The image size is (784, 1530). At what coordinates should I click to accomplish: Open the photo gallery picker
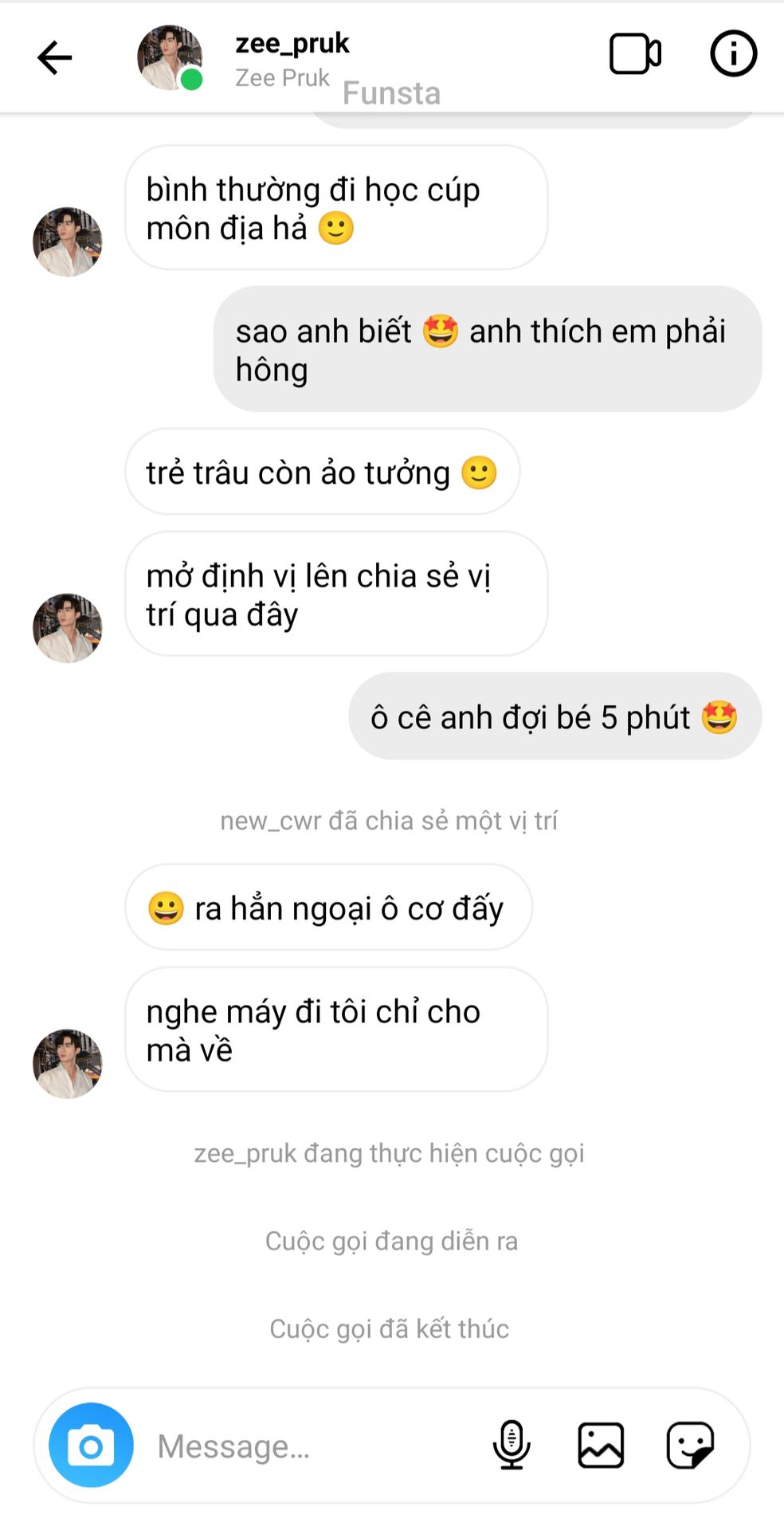point(601,1445)
